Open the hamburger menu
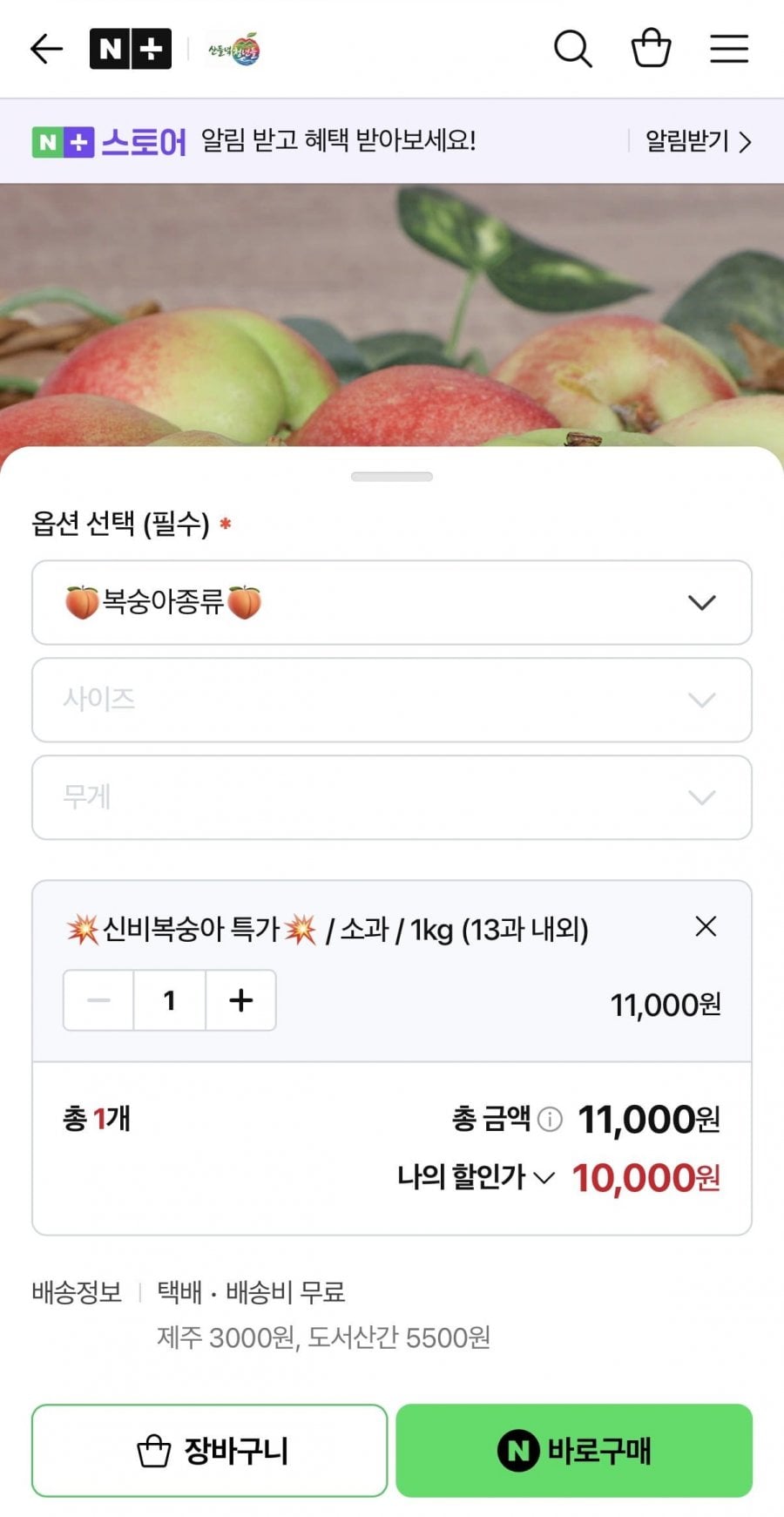This screenshot has height=1517, width=784. (x=729, y=49)
